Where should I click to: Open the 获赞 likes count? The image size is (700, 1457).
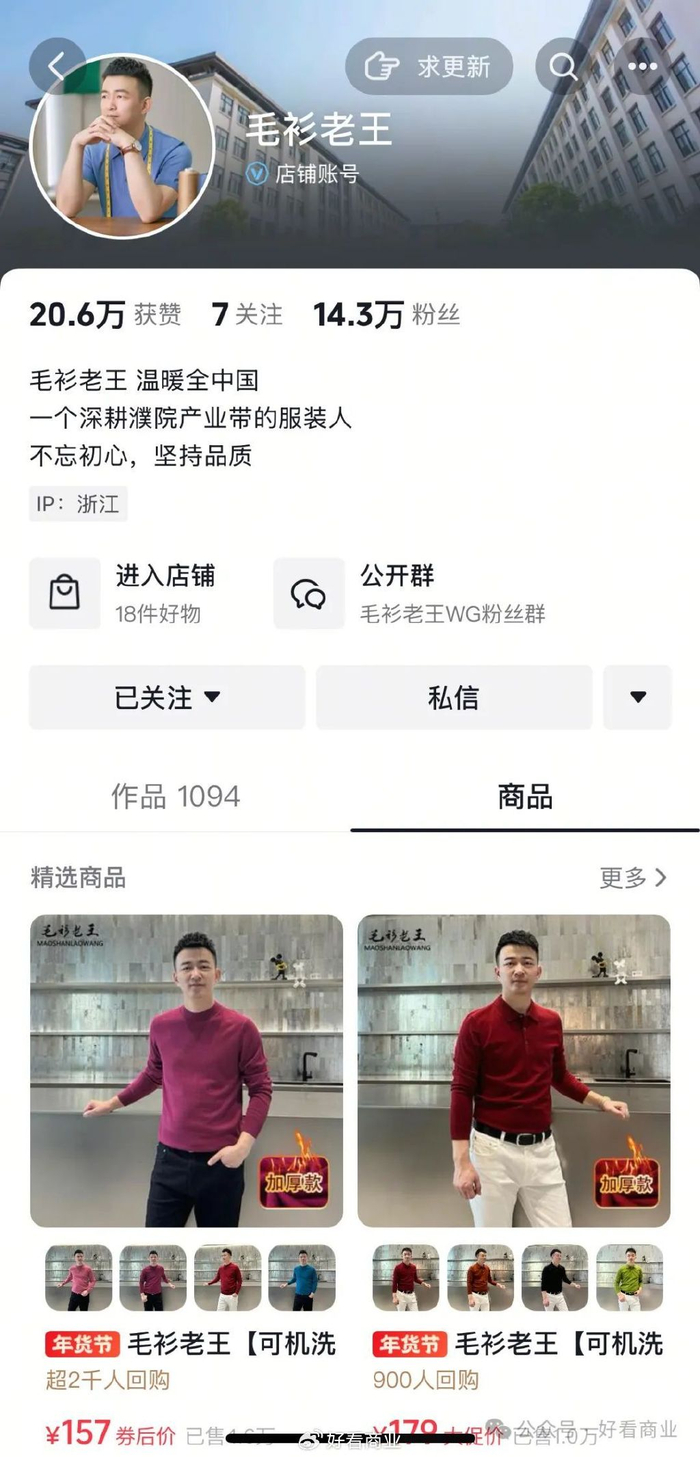click(105, 315)
